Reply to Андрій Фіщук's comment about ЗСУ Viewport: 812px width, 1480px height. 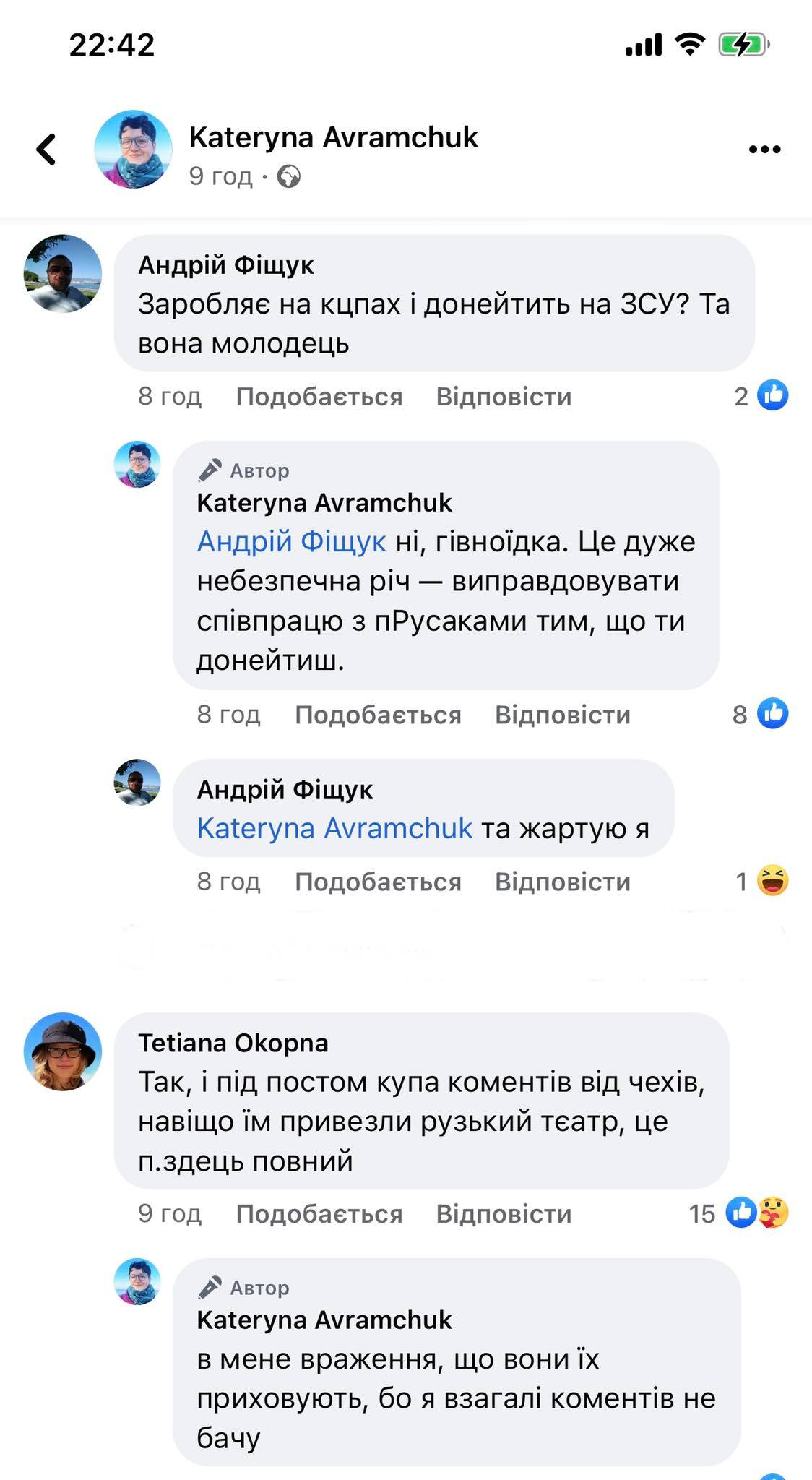[x=504, y=397]
